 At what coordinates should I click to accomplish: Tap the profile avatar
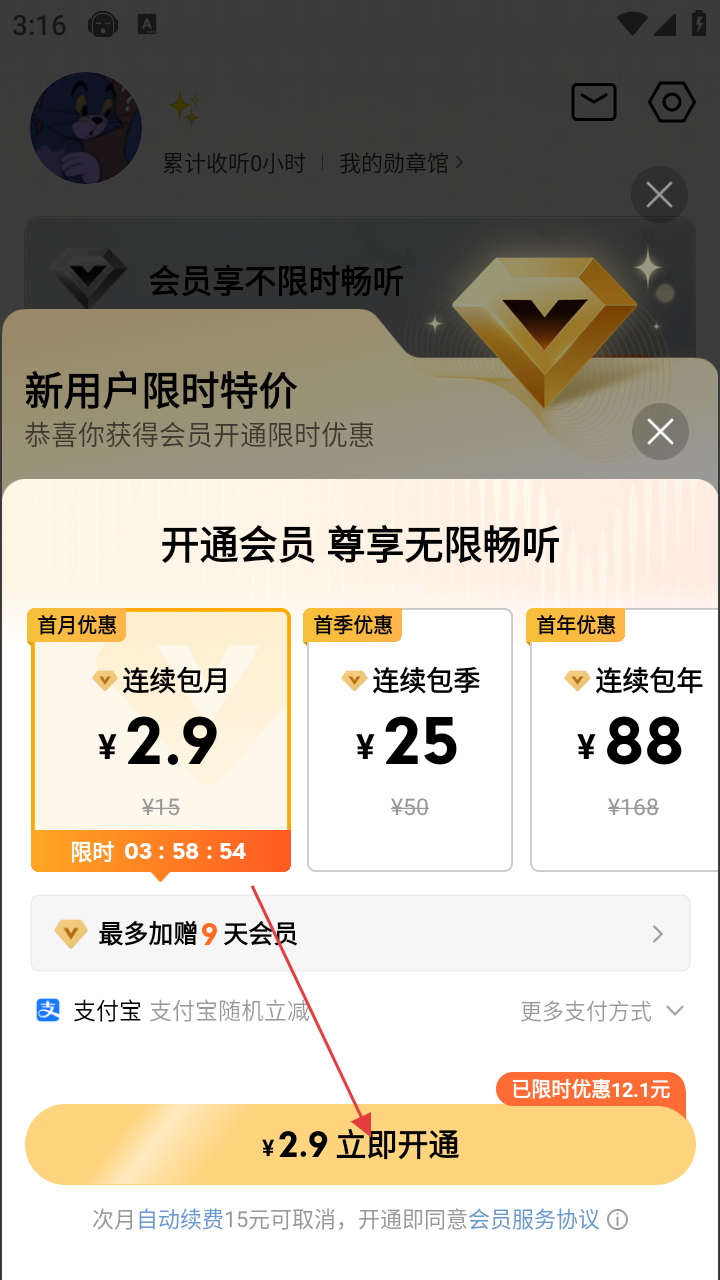point(86,127)
